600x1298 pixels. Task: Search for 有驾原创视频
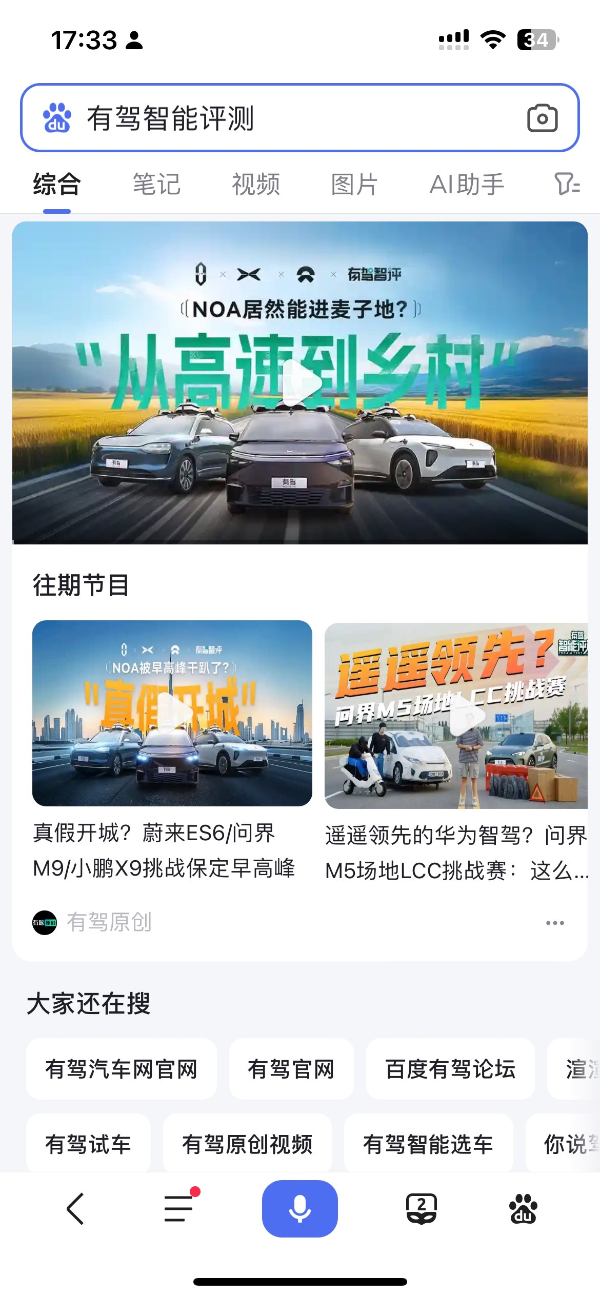[x=247, y=1144]
